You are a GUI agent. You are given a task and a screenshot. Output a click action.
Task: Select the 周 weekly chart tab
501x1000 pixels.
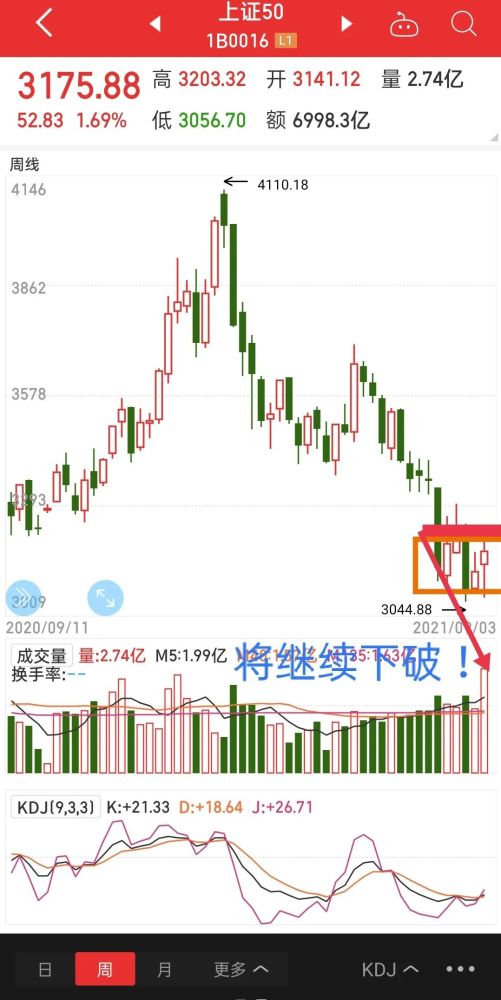105,970
